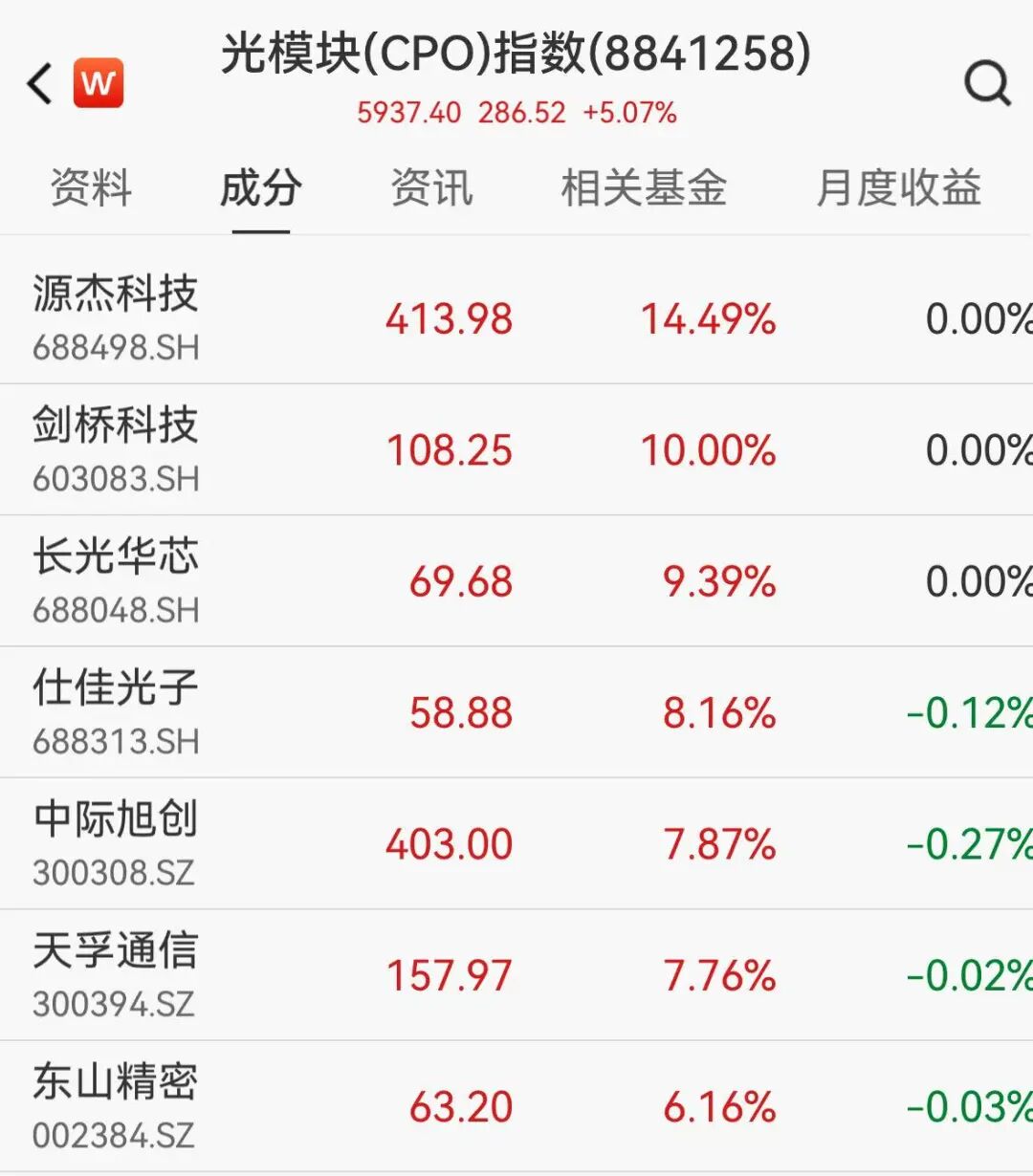Tap the +5.07% change percentage

628,113
